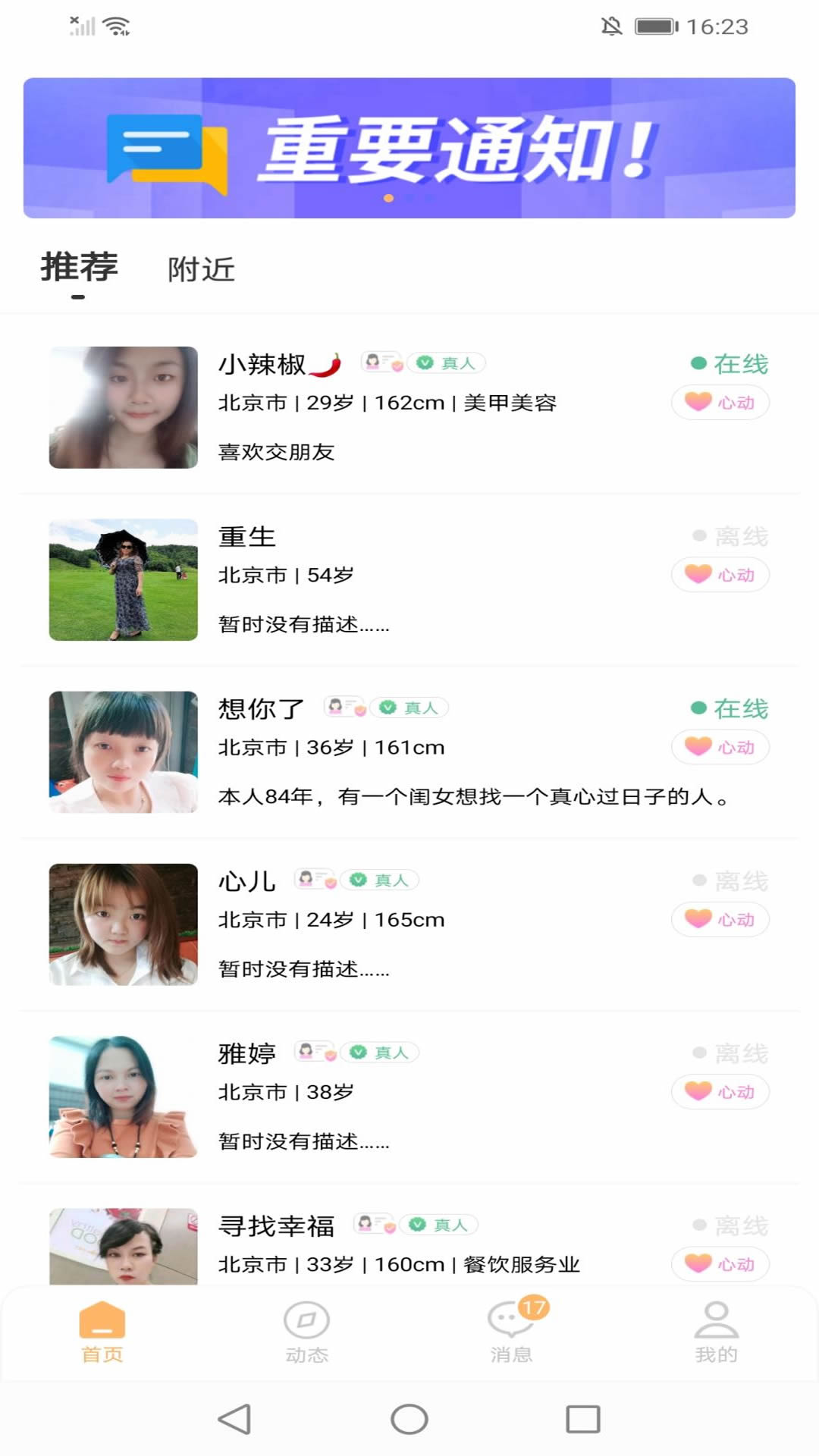The image size is (819, 1456).
Task: Select the 推荐 tab
Action: [78, 267]
